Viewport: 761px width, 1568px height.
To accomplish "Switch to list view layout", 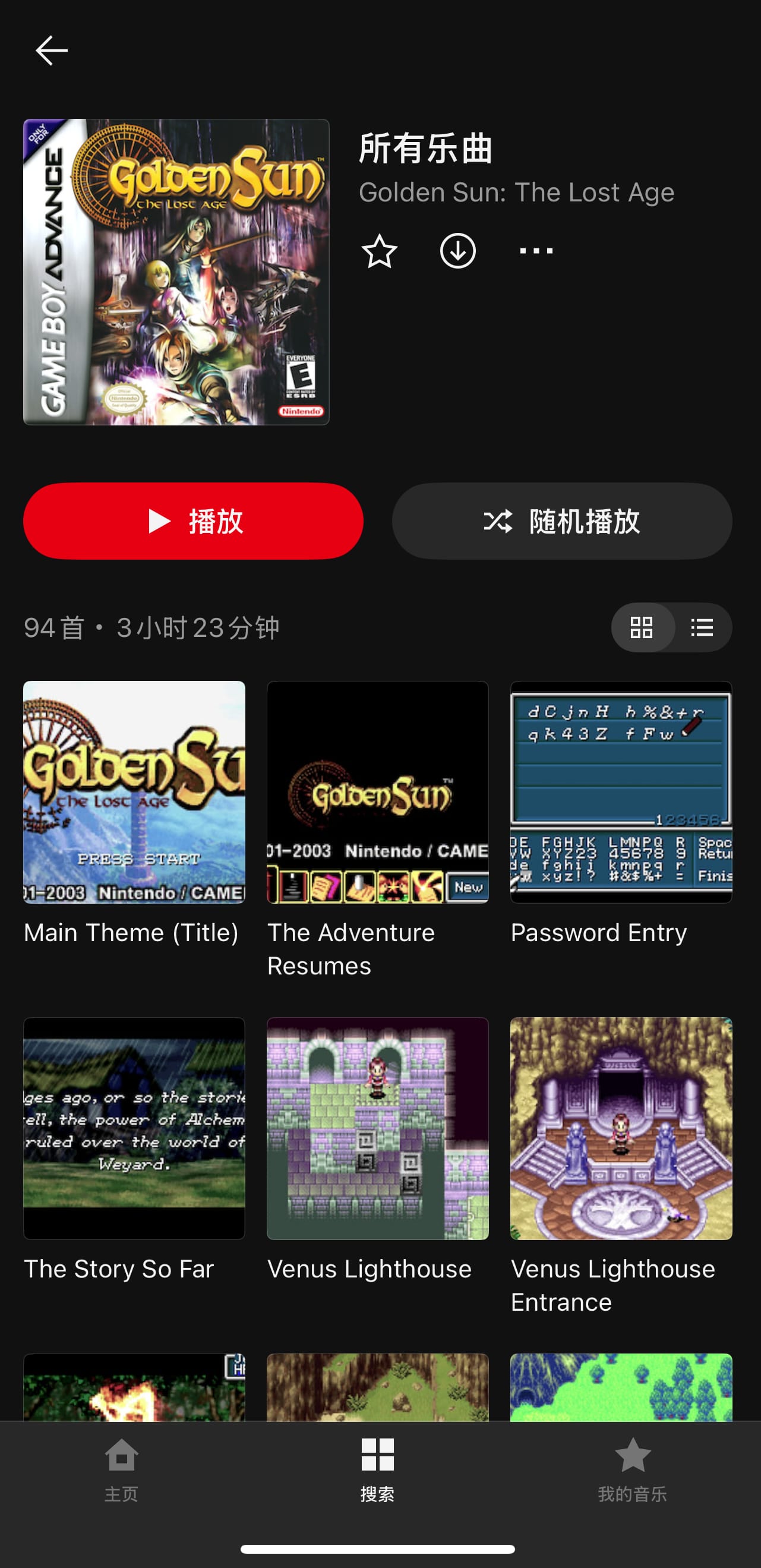I will pyautogui.click(x=702, y=627).
